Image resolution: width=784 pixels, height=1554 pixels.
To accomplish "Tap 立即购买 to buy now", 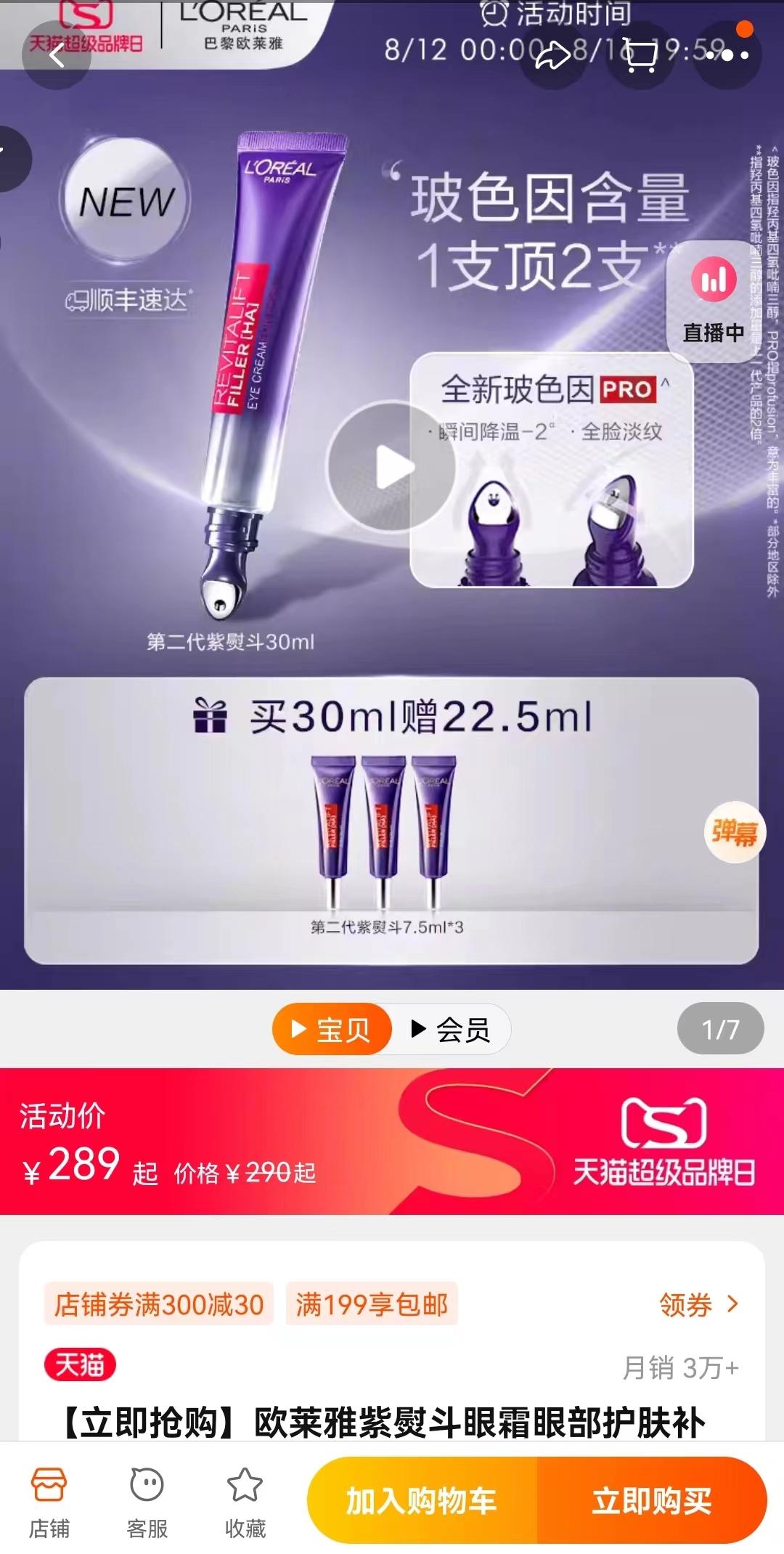I will click(651, 1501).
